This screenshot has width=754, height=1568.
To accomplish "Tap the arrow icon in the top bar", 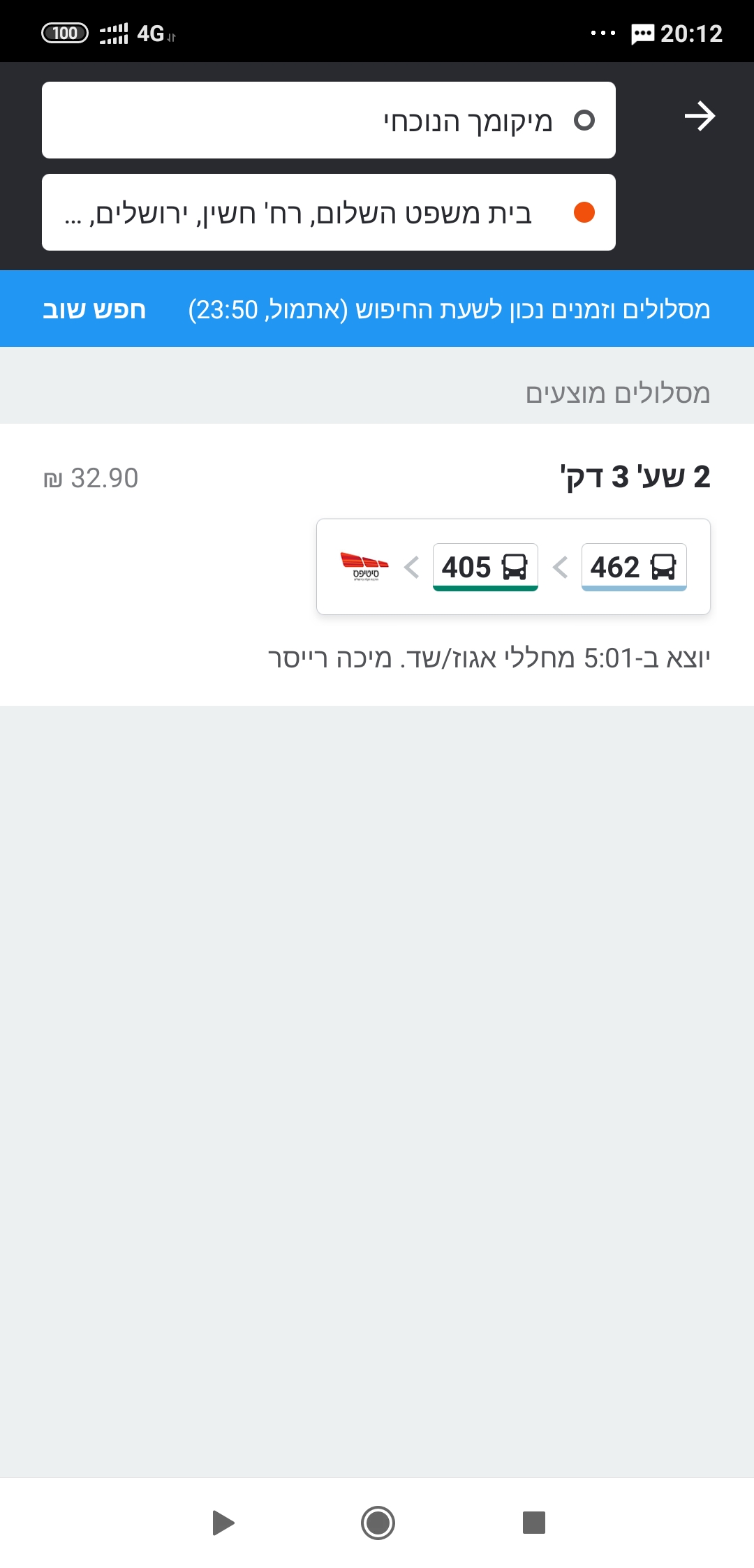I will coord(700,117).
